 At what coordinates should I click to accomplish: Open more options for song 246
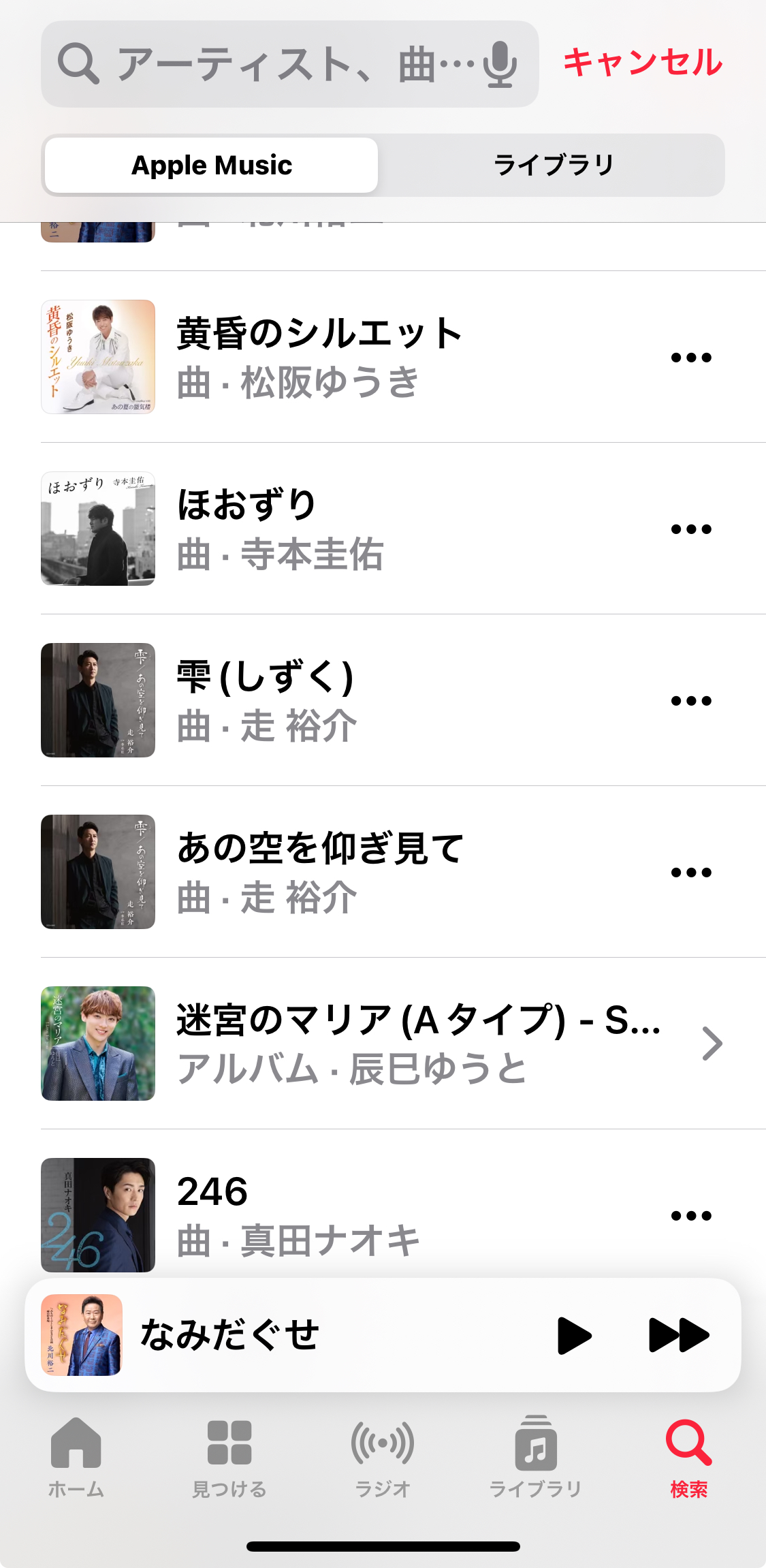coord(691,1216)
